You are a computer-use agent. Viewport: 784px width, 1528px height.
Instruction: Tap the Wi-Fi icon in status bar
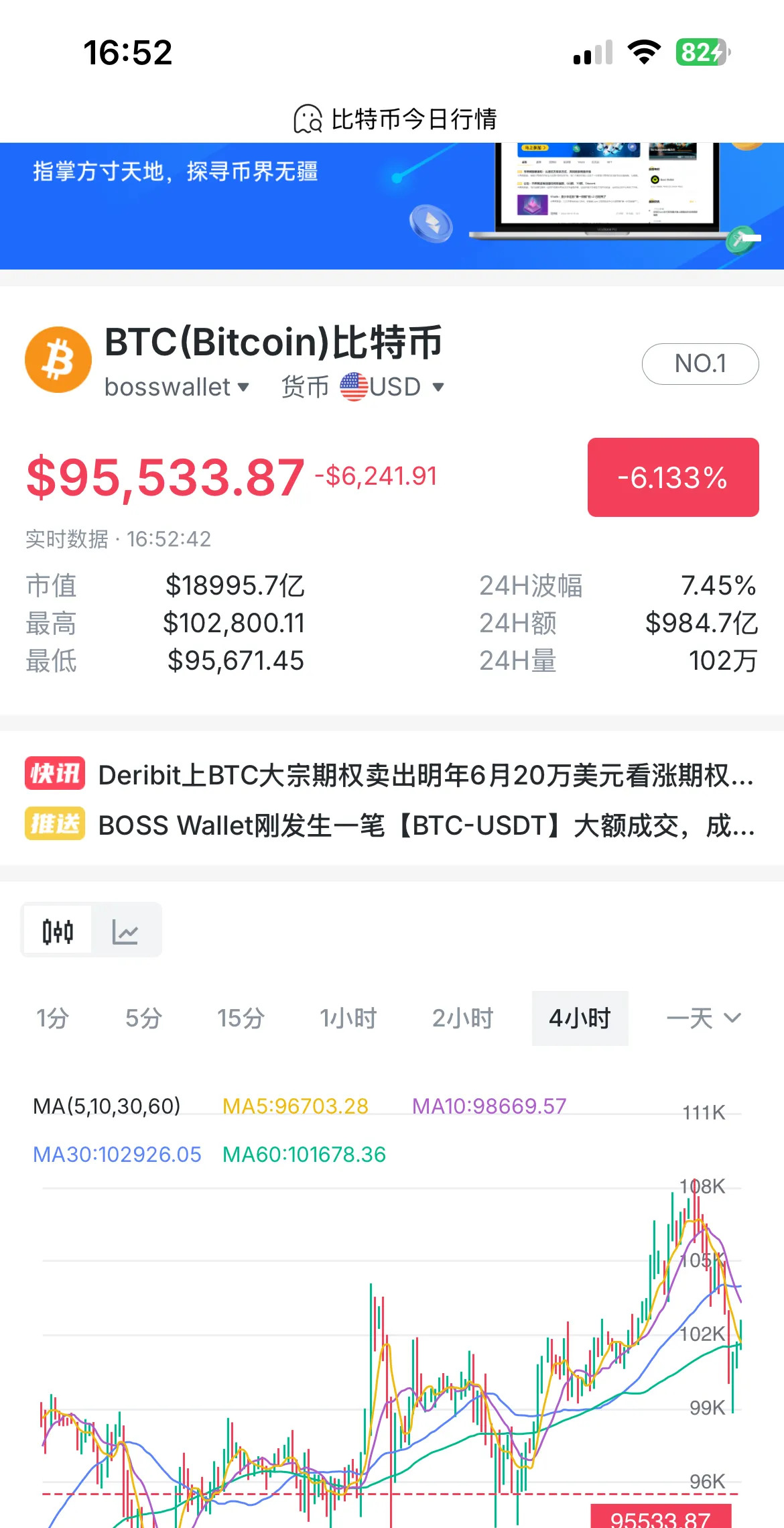[643, 52]
